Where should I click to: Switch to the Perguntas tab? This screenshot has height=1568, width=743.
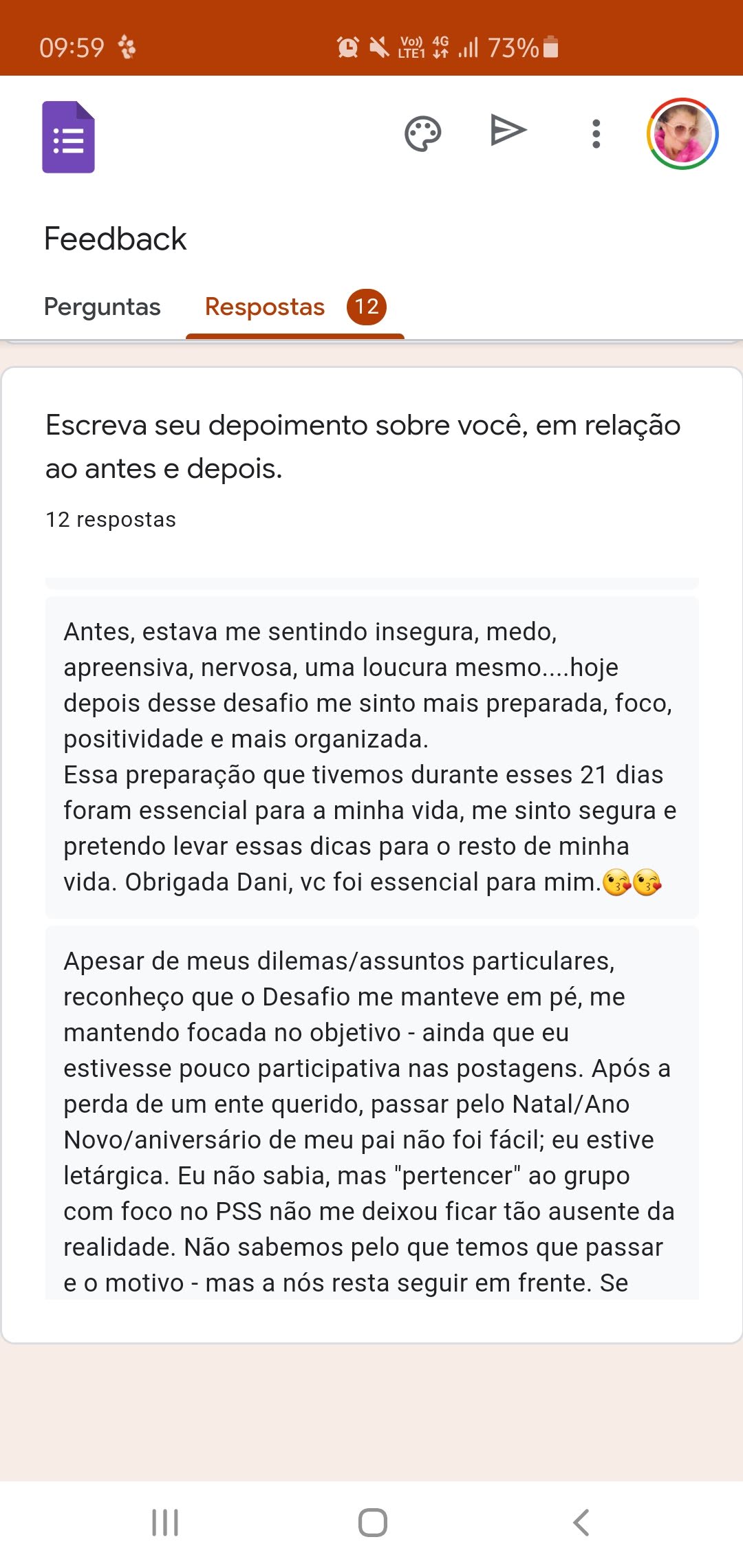pyautogui.click(x=103, y=307)
